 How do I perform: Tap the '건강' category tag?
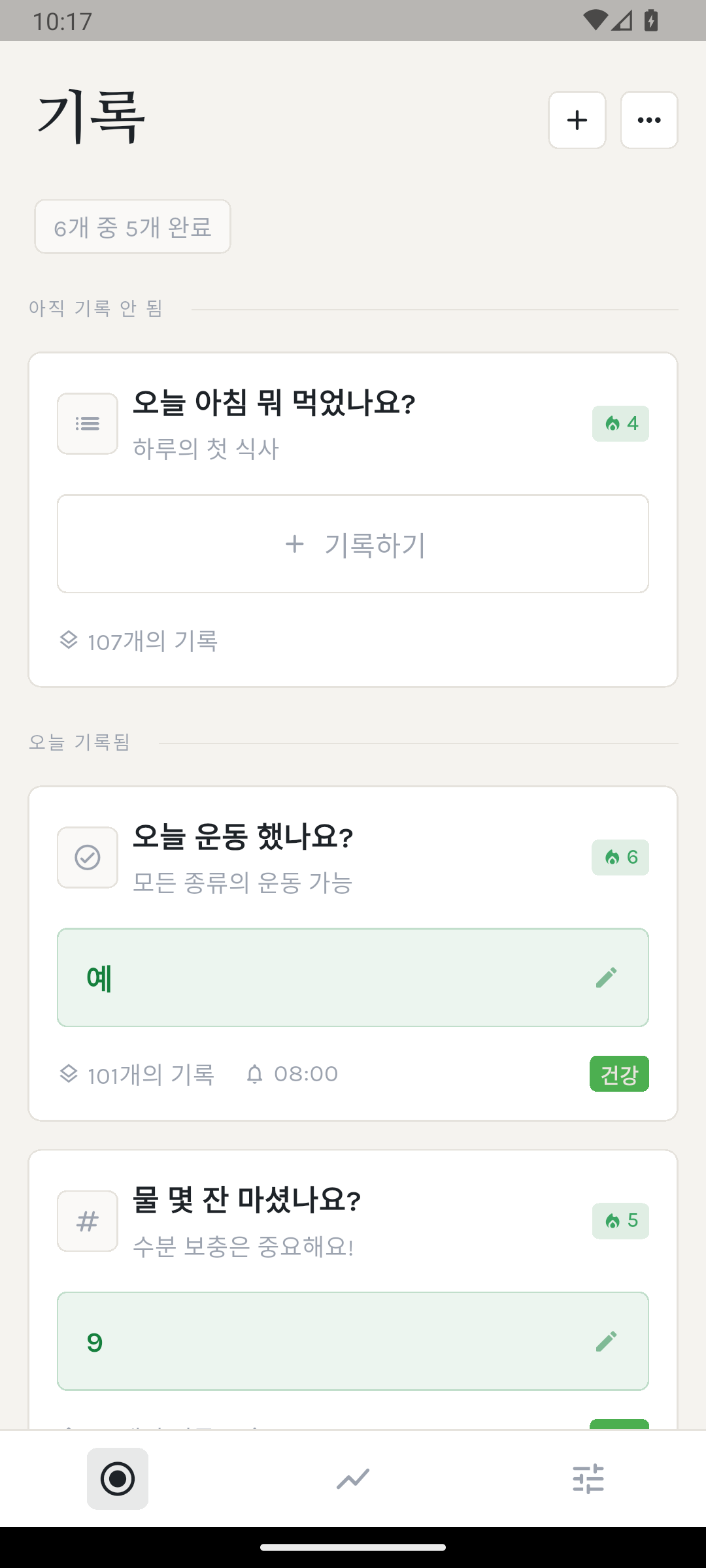[618, 1073]
